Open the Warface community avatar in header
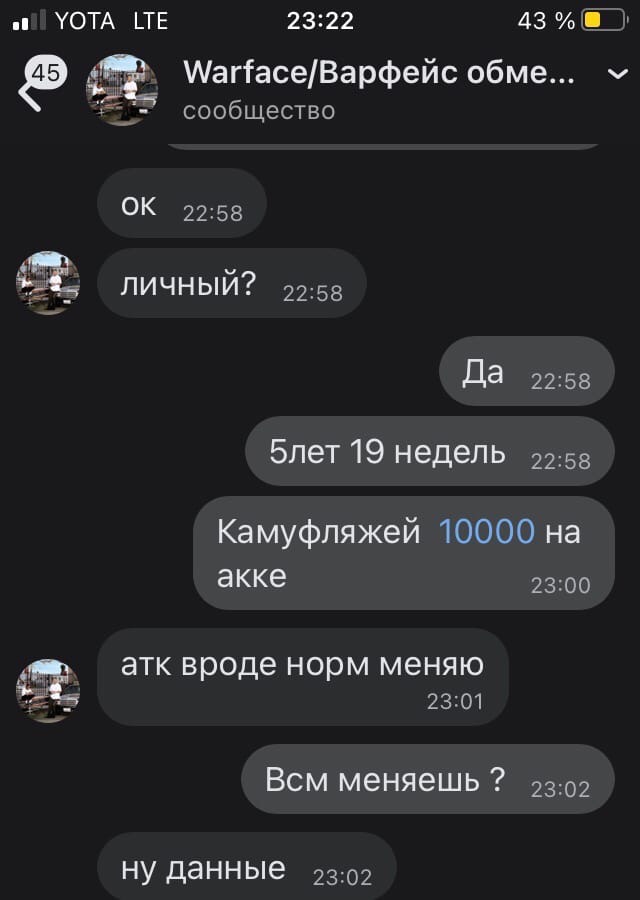 point(123,91)
